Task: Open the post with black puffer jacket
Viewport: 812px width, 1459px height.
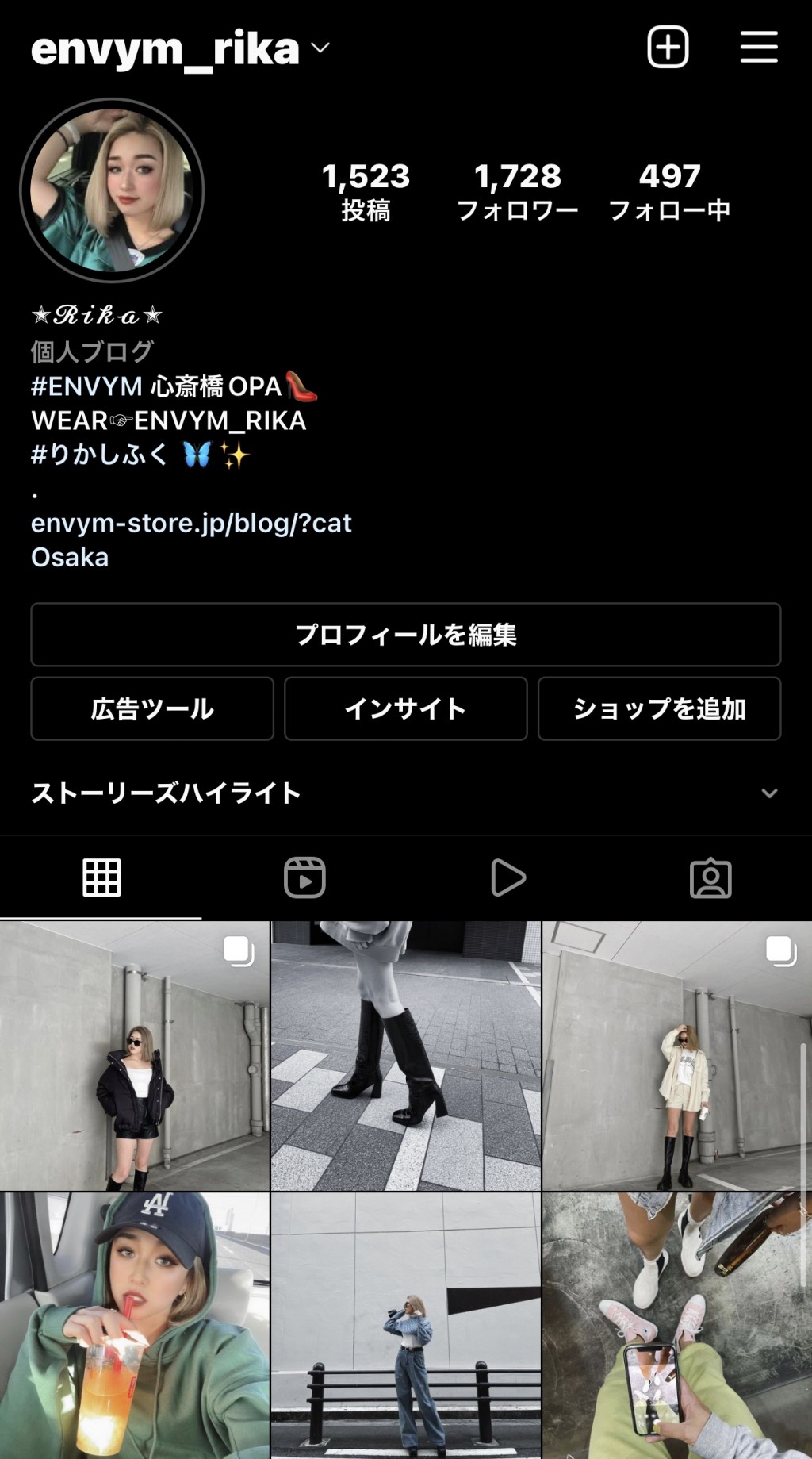Action: 134,1055
